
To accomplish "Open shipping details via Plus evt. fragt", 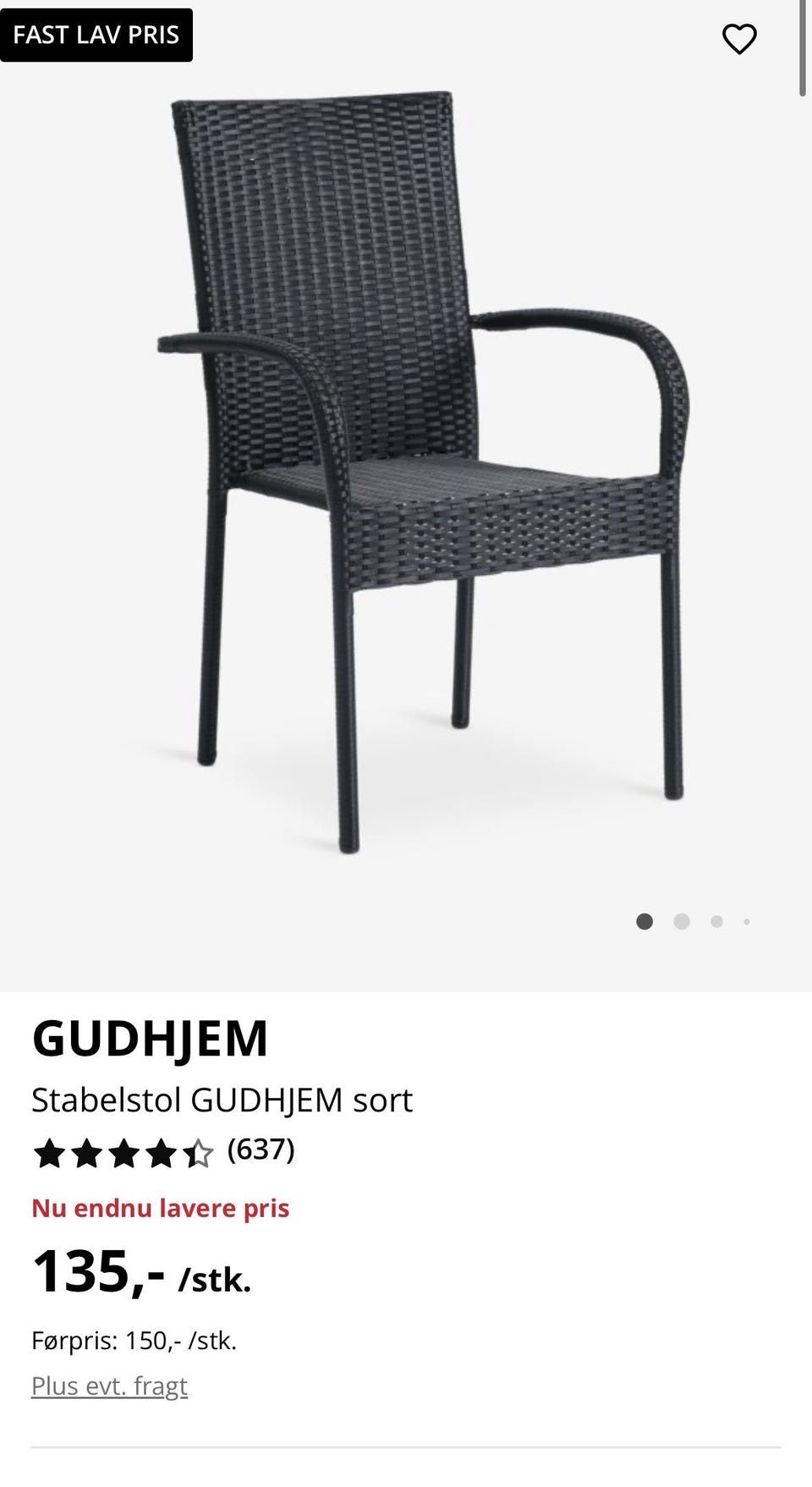I will (110, 1385).
